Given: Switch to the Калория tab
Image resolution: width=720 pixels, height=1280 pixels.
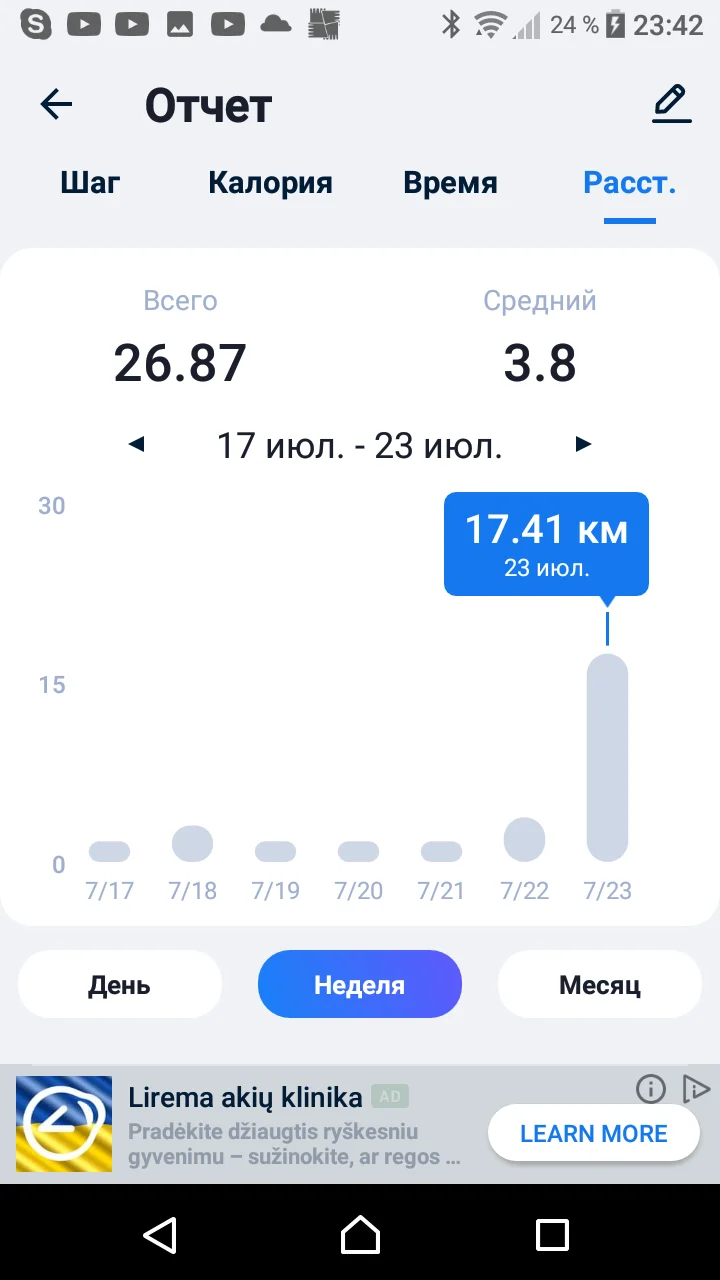Looking at the screenshot, I should (x=270, y=183).
